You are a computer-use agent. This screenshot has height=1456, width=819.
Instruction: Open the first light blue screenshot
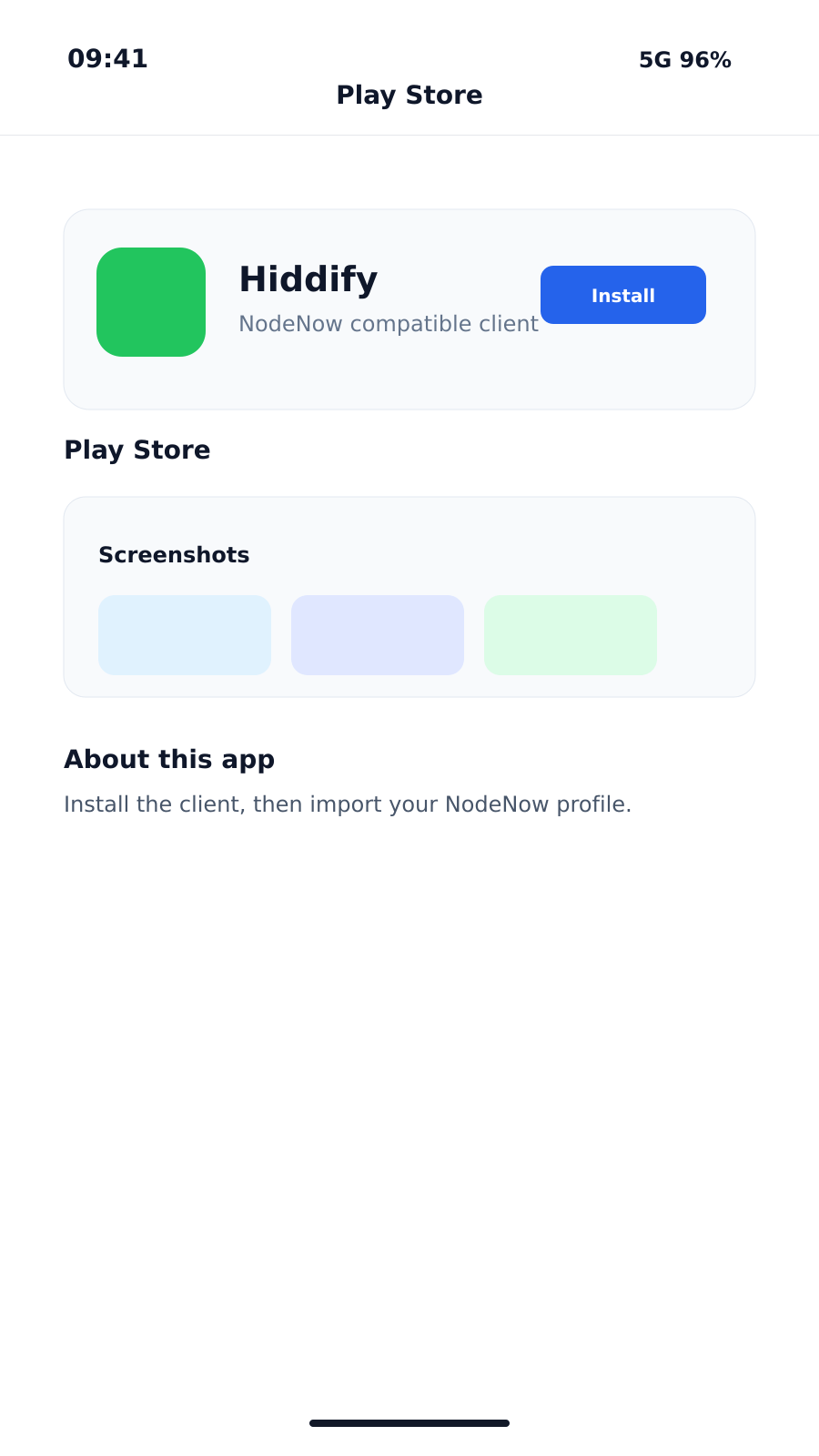tap(185, 635)
